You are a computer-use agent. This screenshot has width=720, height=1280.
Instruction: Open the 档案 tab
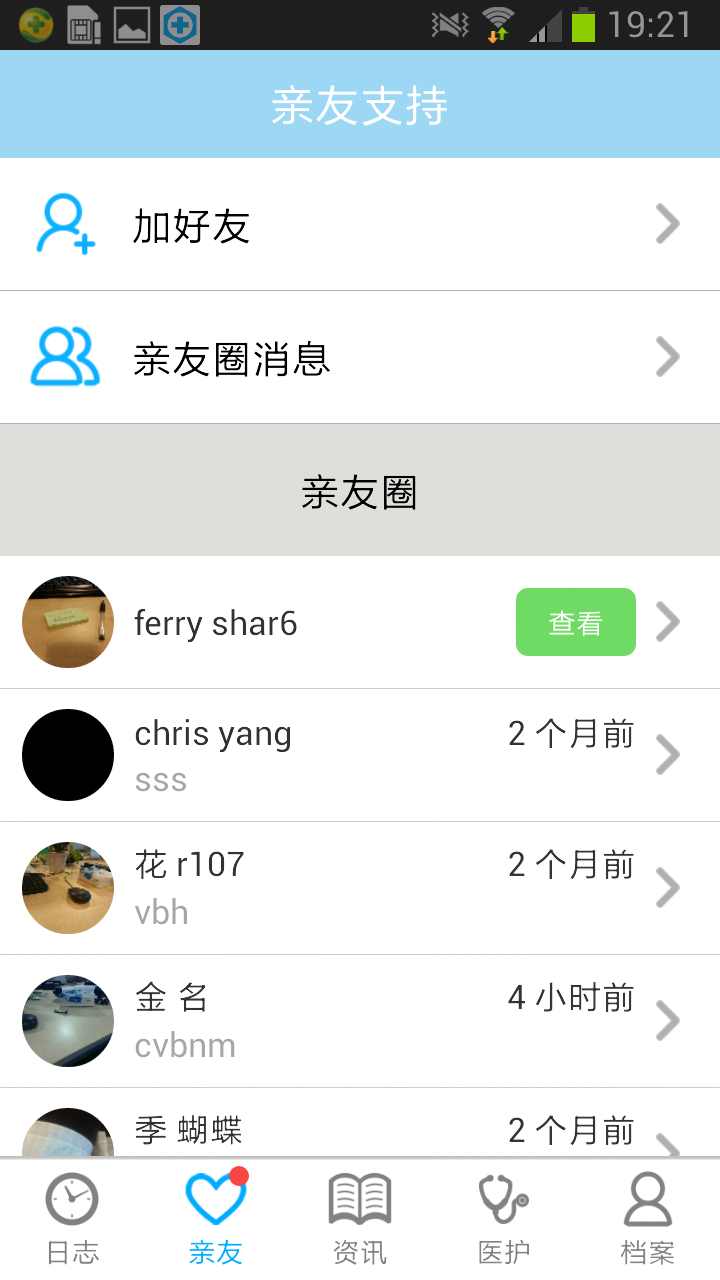pyautogui.click(x=648, y=1220)
